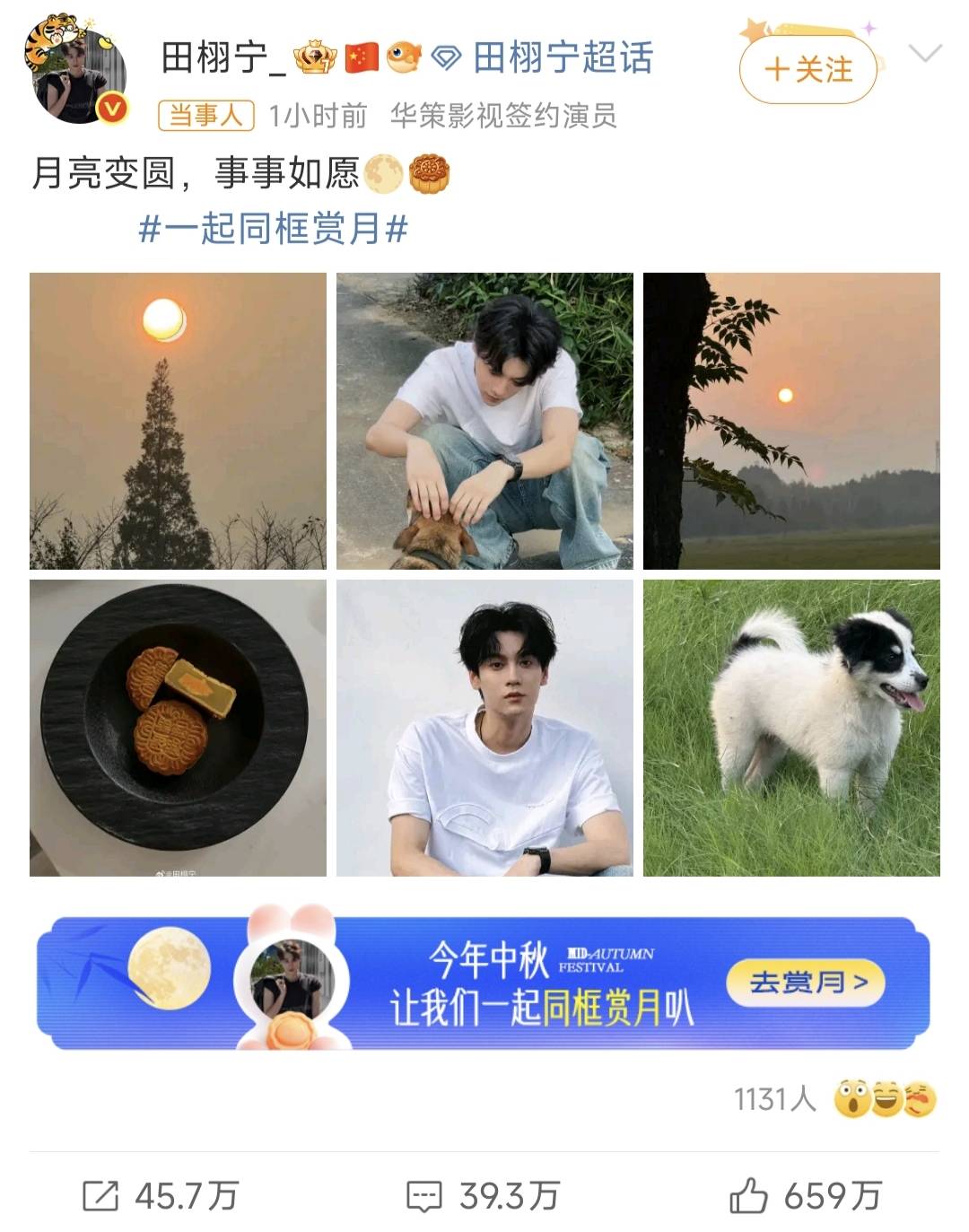Viewport: 969px width, 1232px height.
Task: View the 1131人 emoji reactions
Action: [834, 1099]
